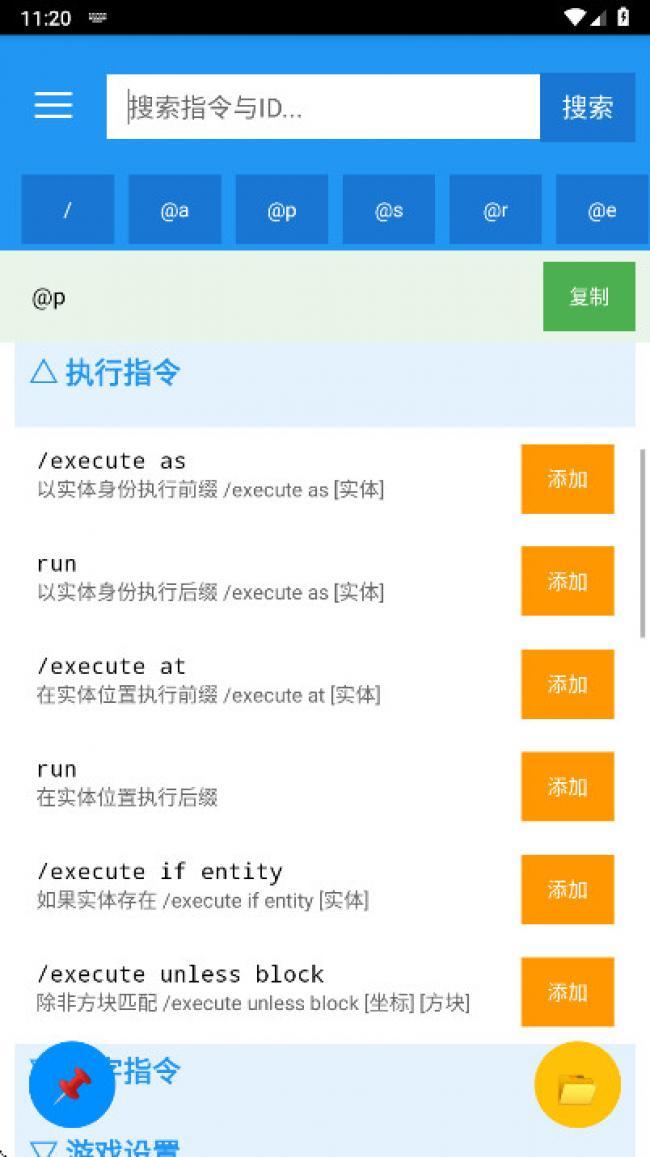Add /execute at with 添加
Screen dimensions: 650x1157
coord(567,684)
